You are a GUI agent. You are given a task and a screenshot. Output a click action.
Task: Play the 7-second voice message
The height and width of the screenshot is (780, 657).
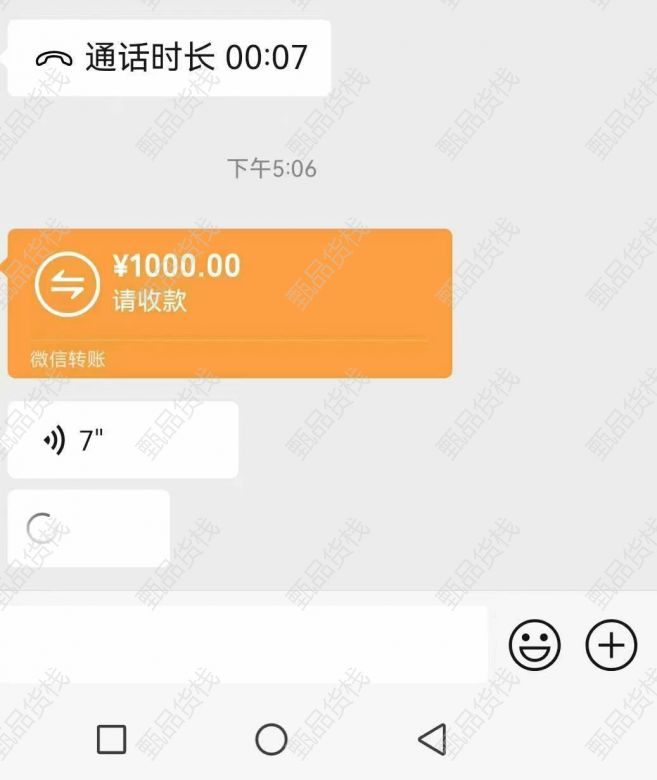pos(122,440)
